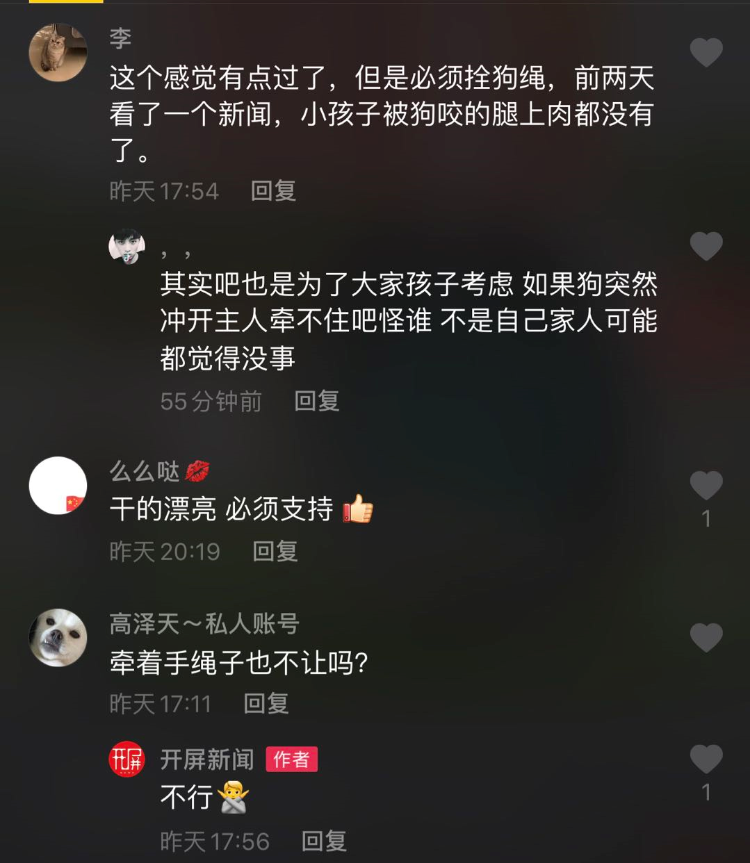Click 李's cat avatar
The image size is (750, 863).
pos(56,45)
